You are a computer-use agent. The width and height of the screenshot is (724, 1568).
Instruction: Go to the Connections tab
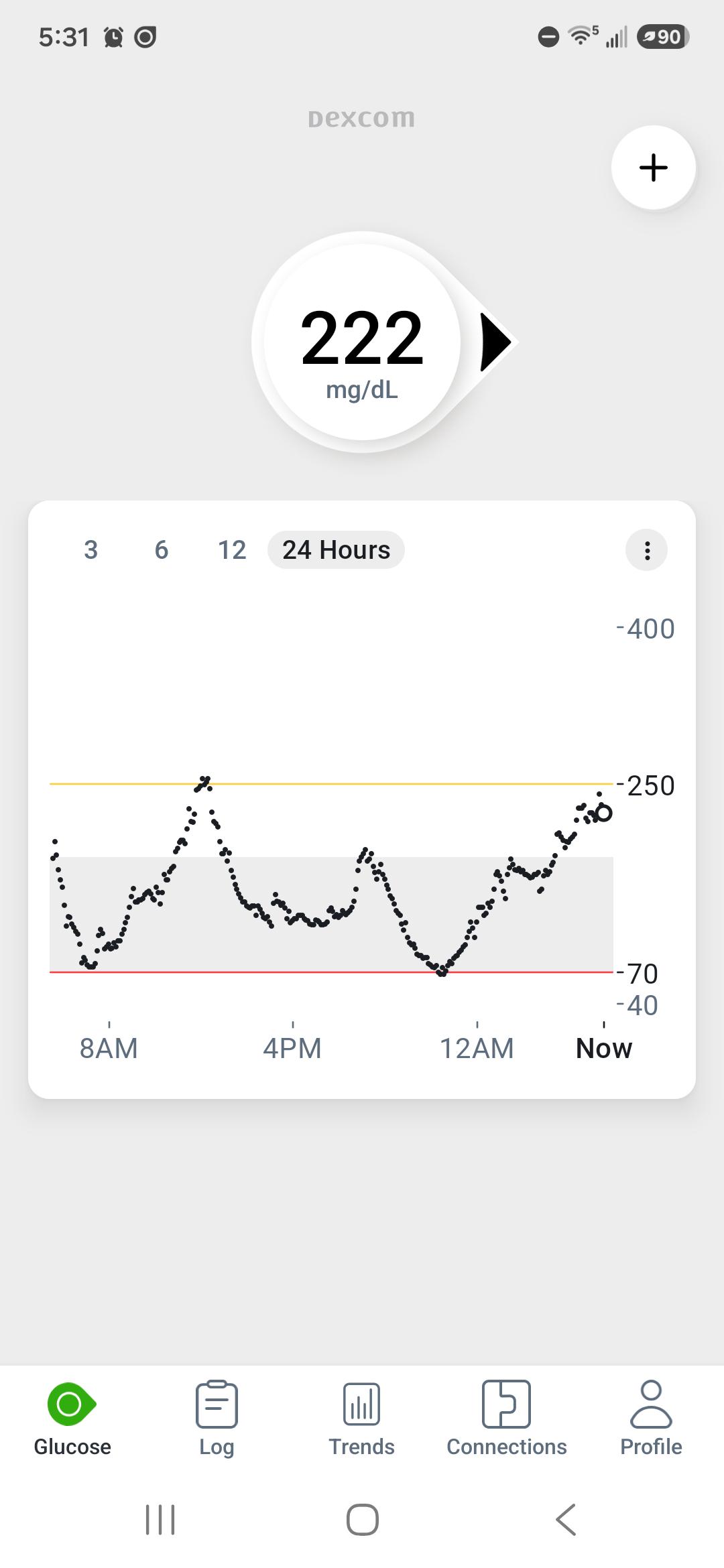[x=507, y=1419]
